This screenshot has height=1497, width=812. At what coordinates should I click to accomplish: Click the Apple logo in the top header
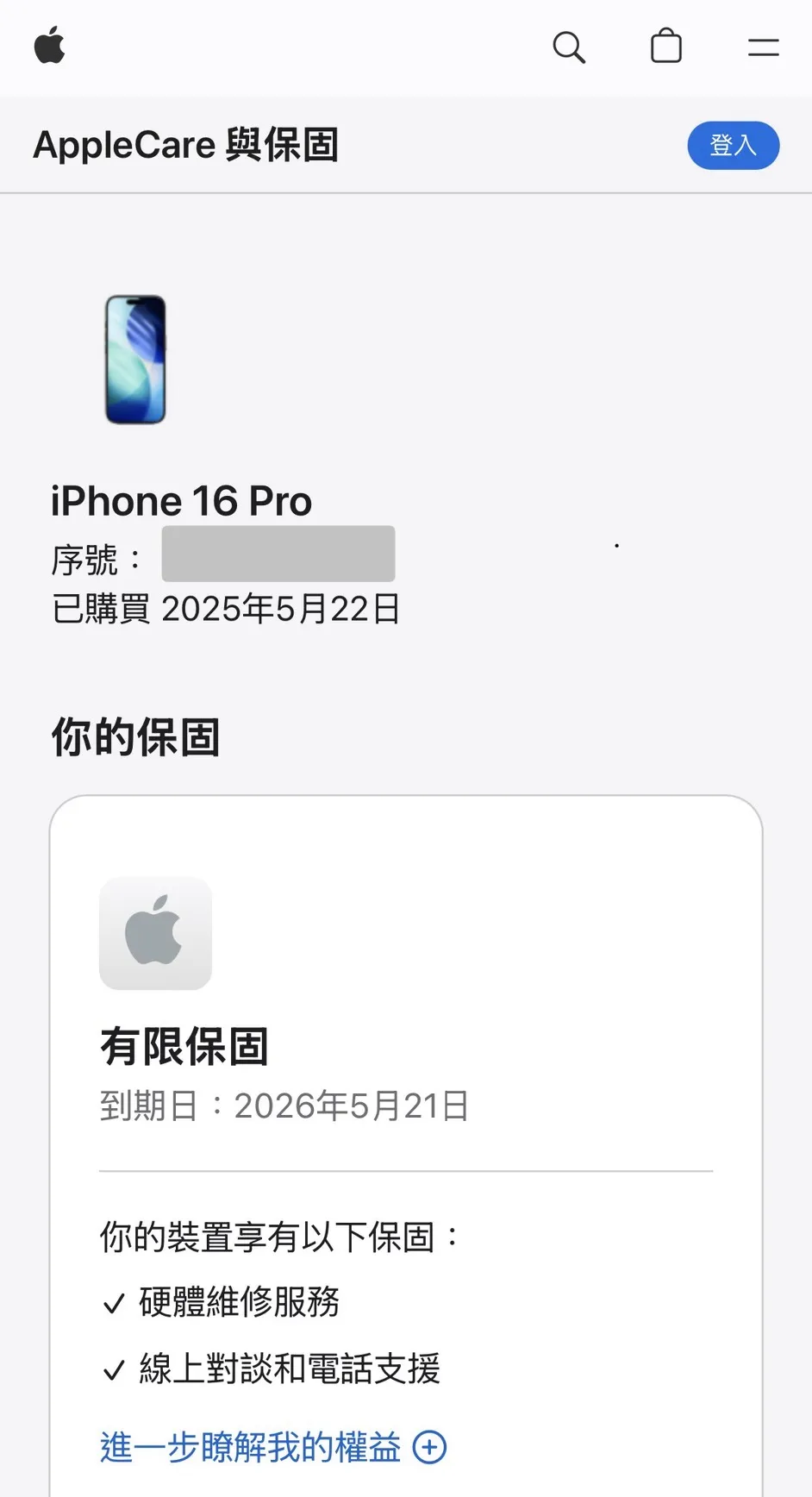click(49, 46)
